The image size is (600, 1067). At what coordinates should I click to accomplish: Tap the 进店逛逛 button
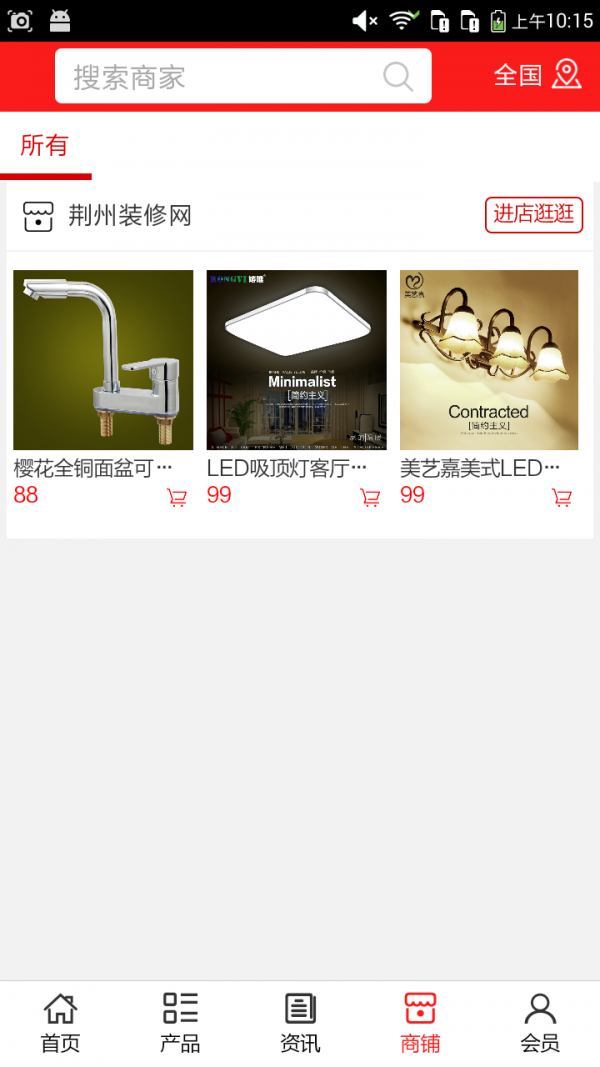click(x=534, y=213)
